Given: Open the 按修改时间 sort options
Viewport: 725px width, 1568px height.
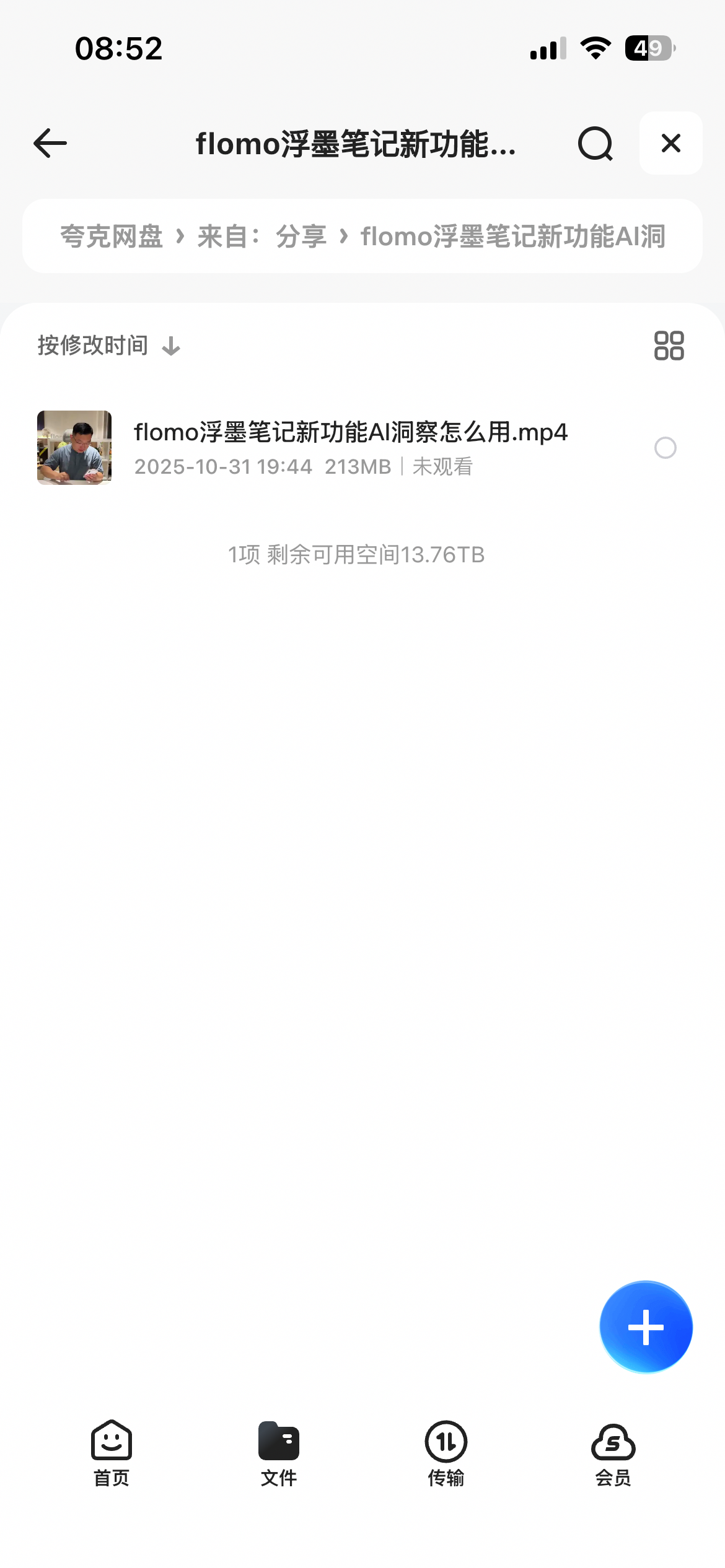Looking at the screenshot, I should [92, 345].
